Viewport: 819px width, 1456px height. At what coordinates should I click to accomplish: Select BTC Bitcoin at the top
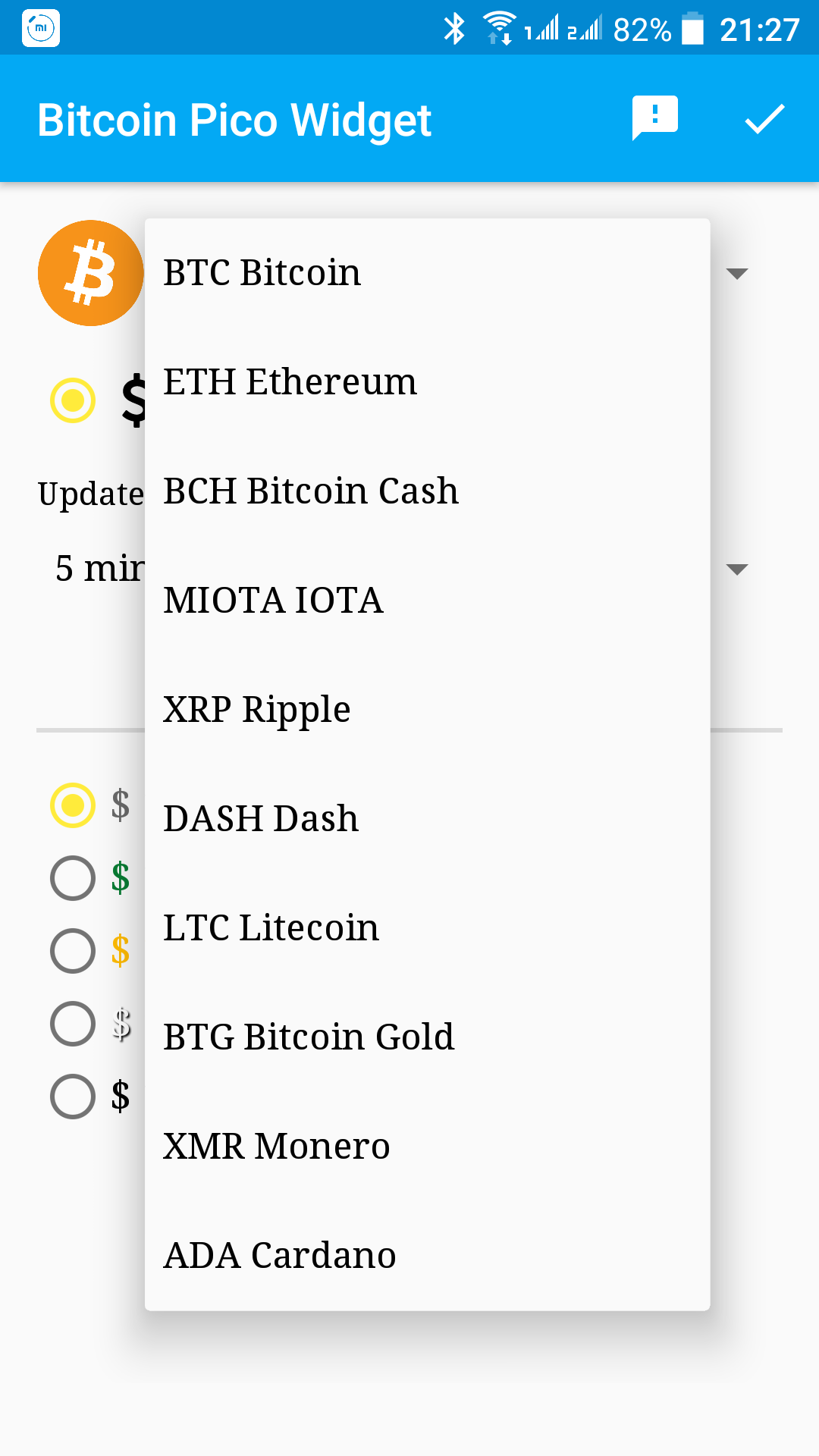(x=262, y=272)
